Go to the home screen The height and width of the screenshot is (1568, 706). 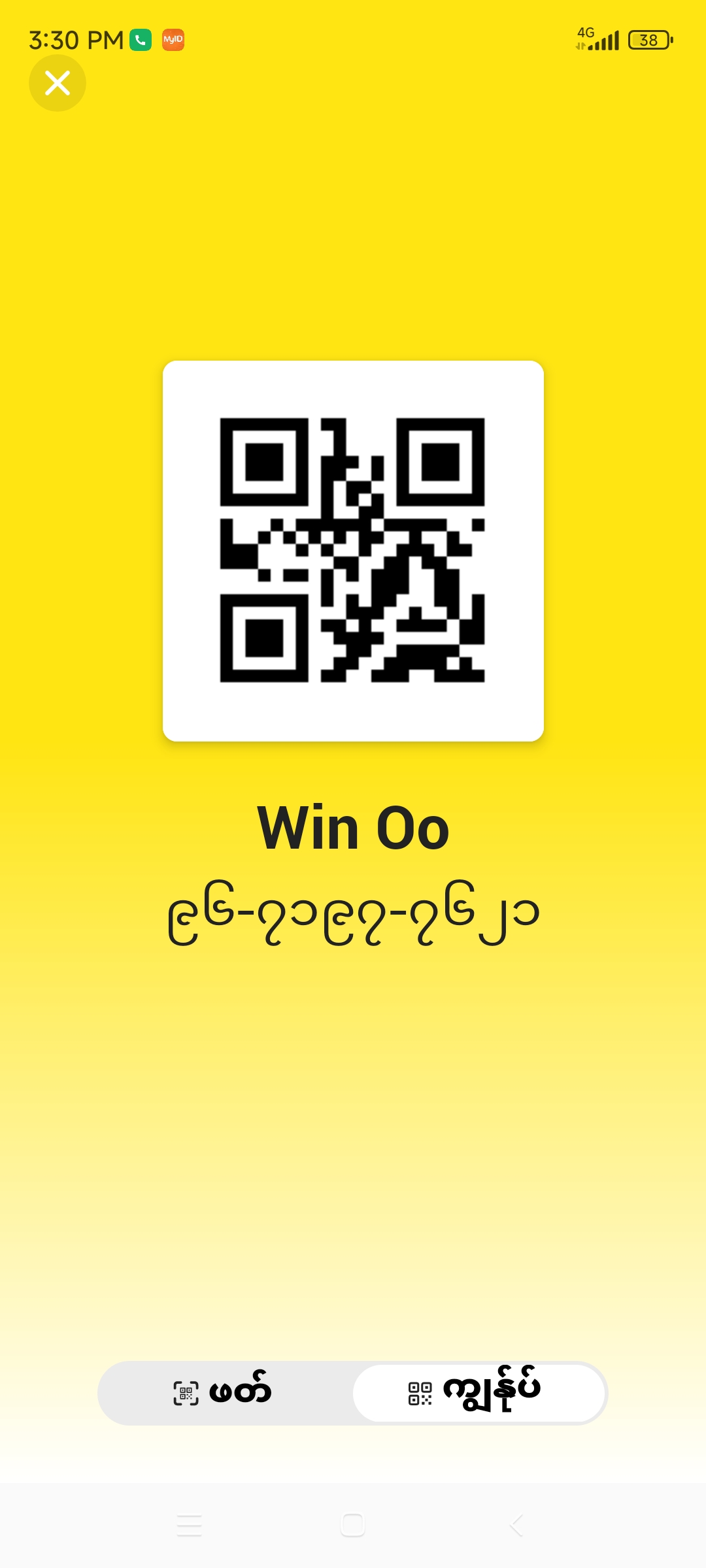tap(352, 1526)
